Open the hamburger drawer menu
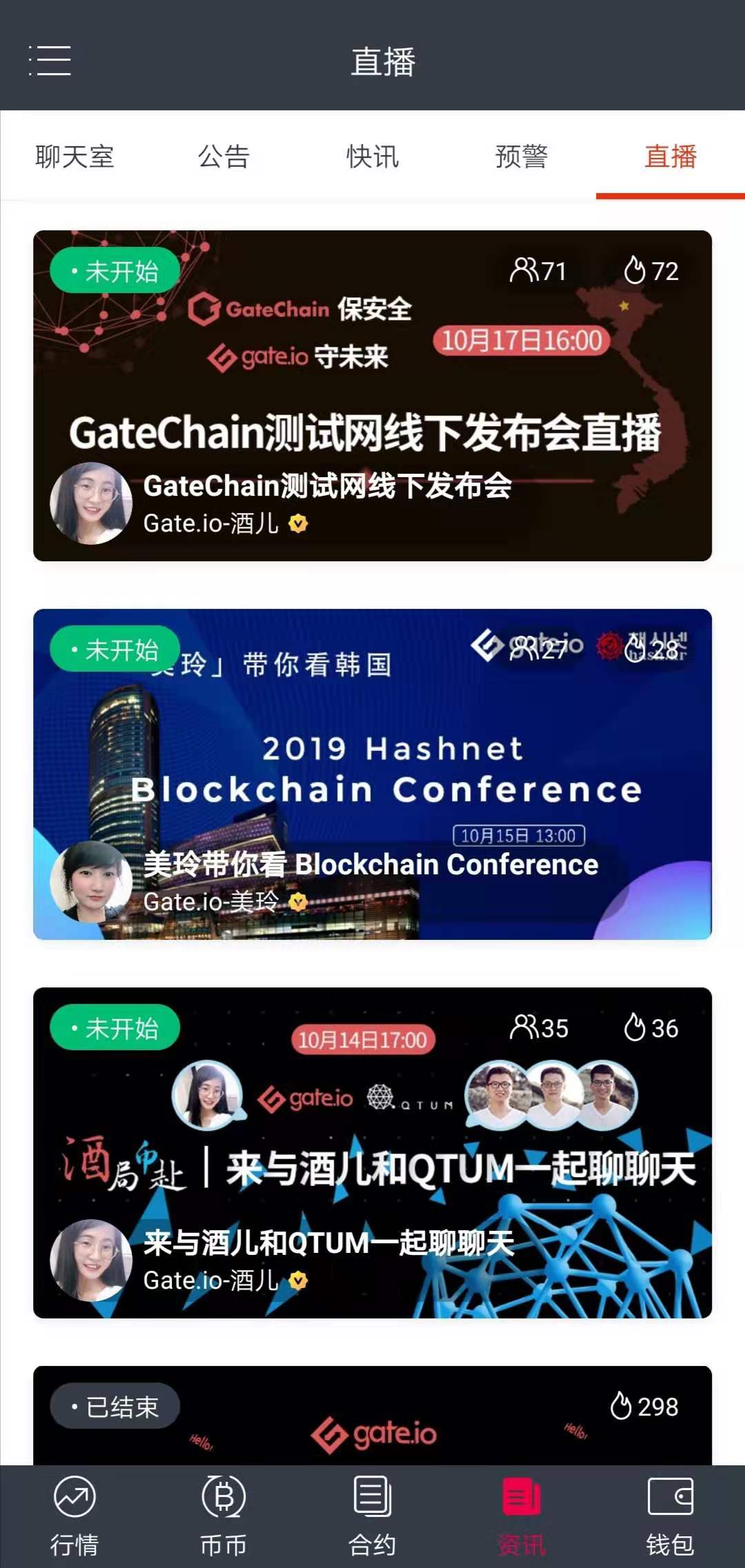 point(50,61)
